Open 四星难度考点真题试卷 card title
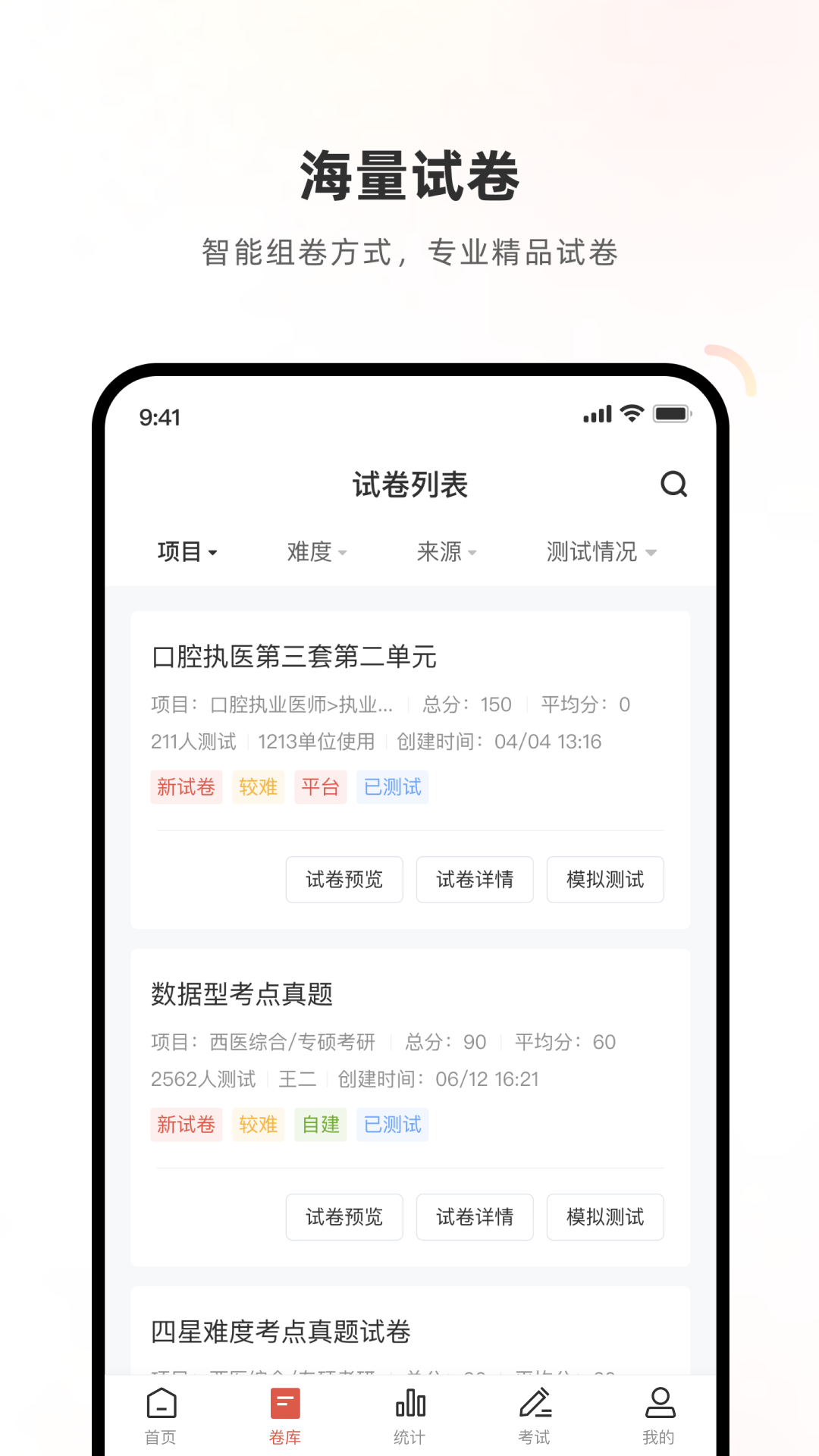The image size is (819, 1456). (x=281, y=1333)
